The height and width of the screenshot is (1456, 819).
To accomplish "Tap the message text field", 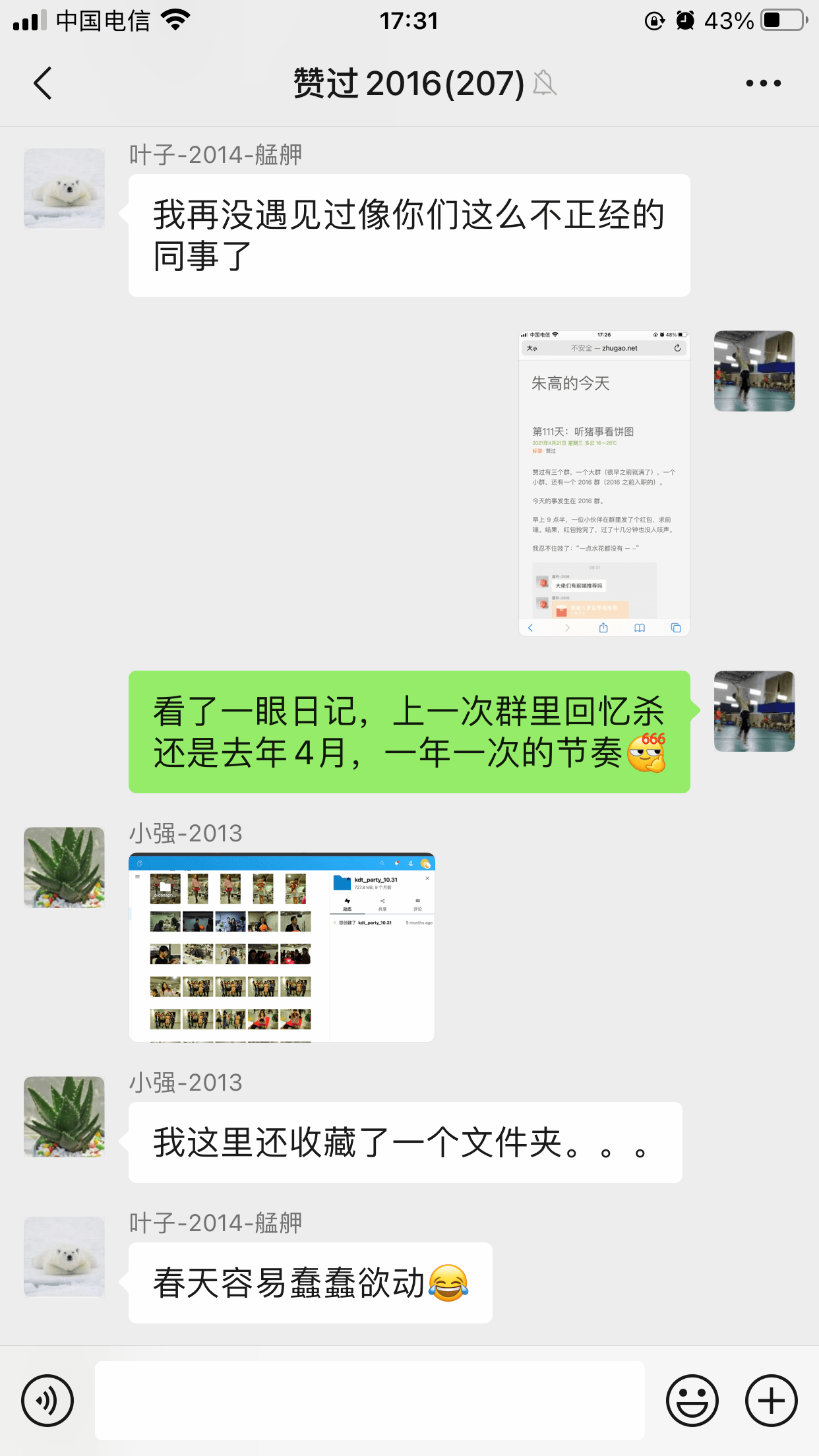I will tap(369, 1400).
